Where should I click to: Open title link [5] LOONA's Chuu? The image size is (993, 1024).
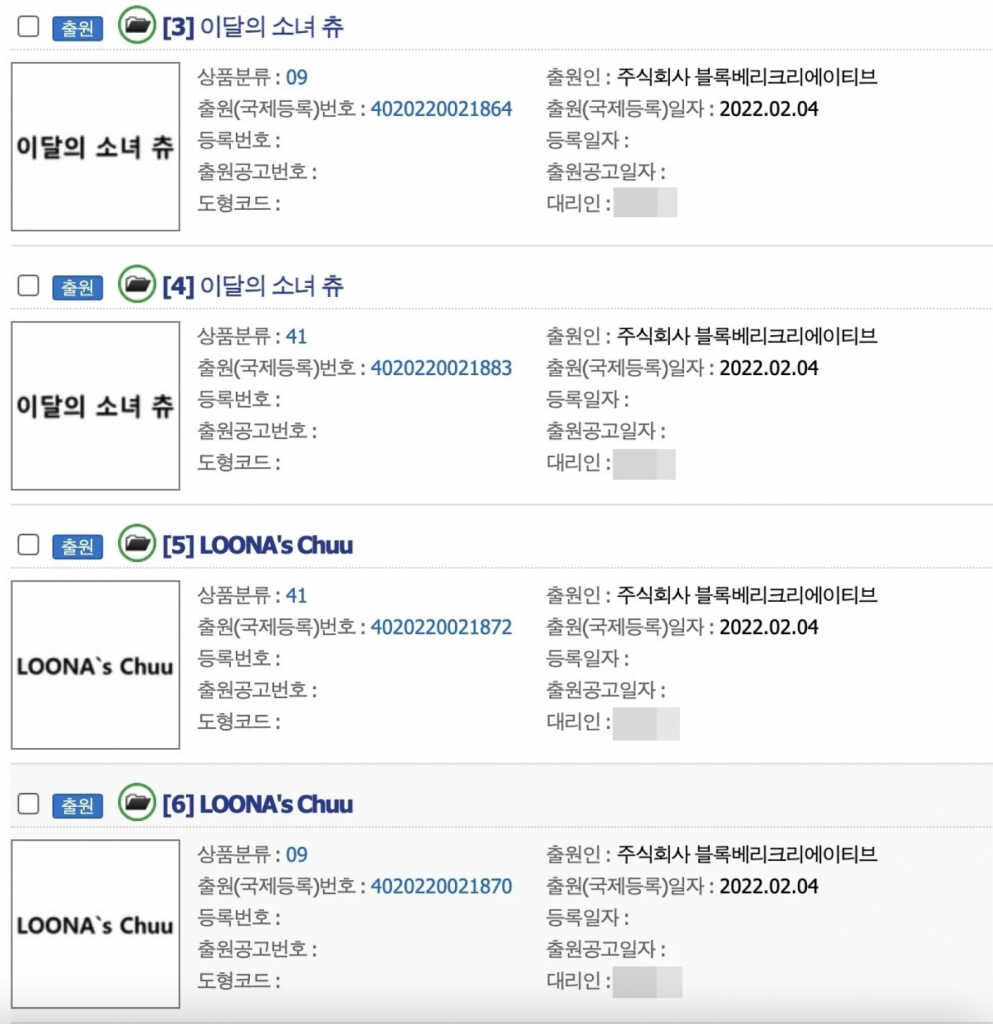tap(257, 545)
